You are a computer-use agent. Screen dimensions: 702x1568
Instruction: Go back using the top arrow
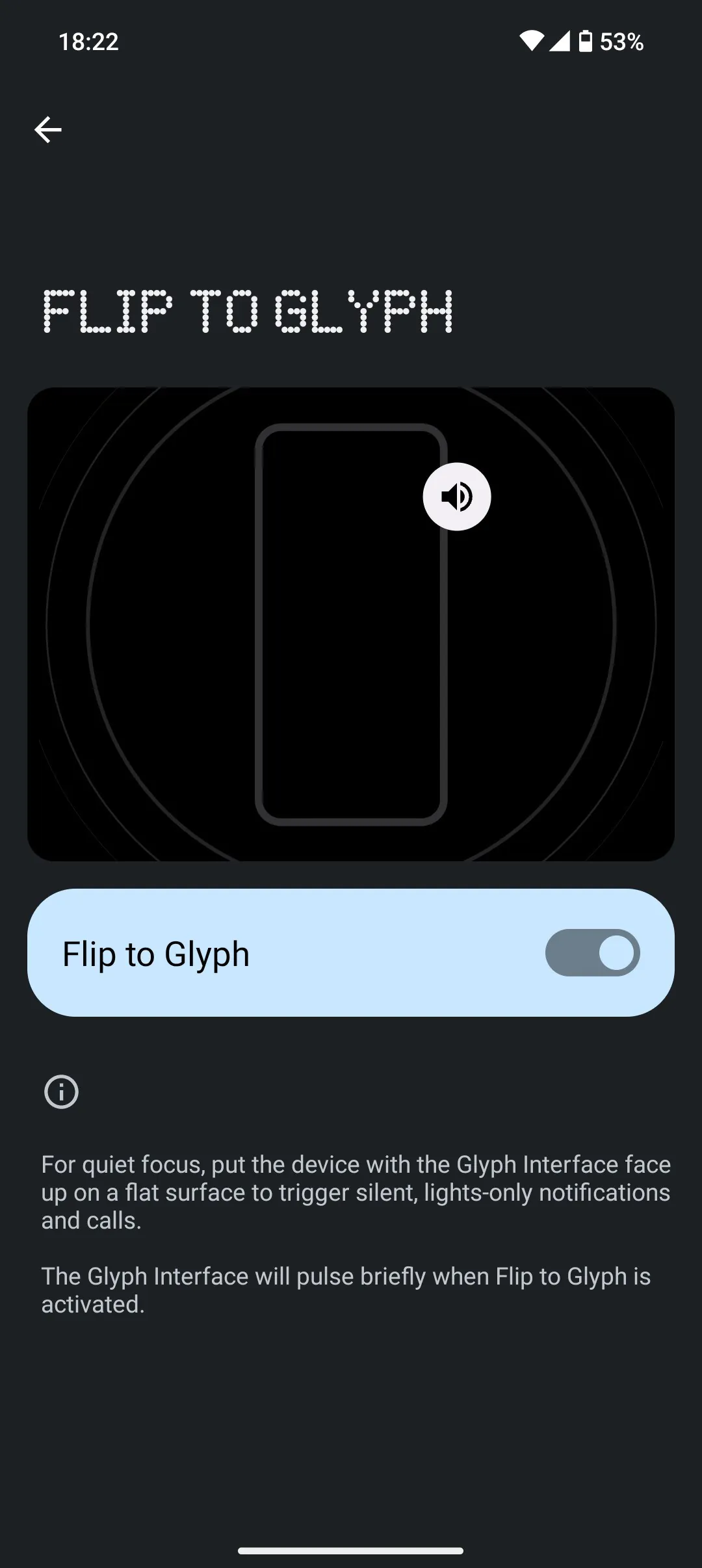(x=48, y=130)
